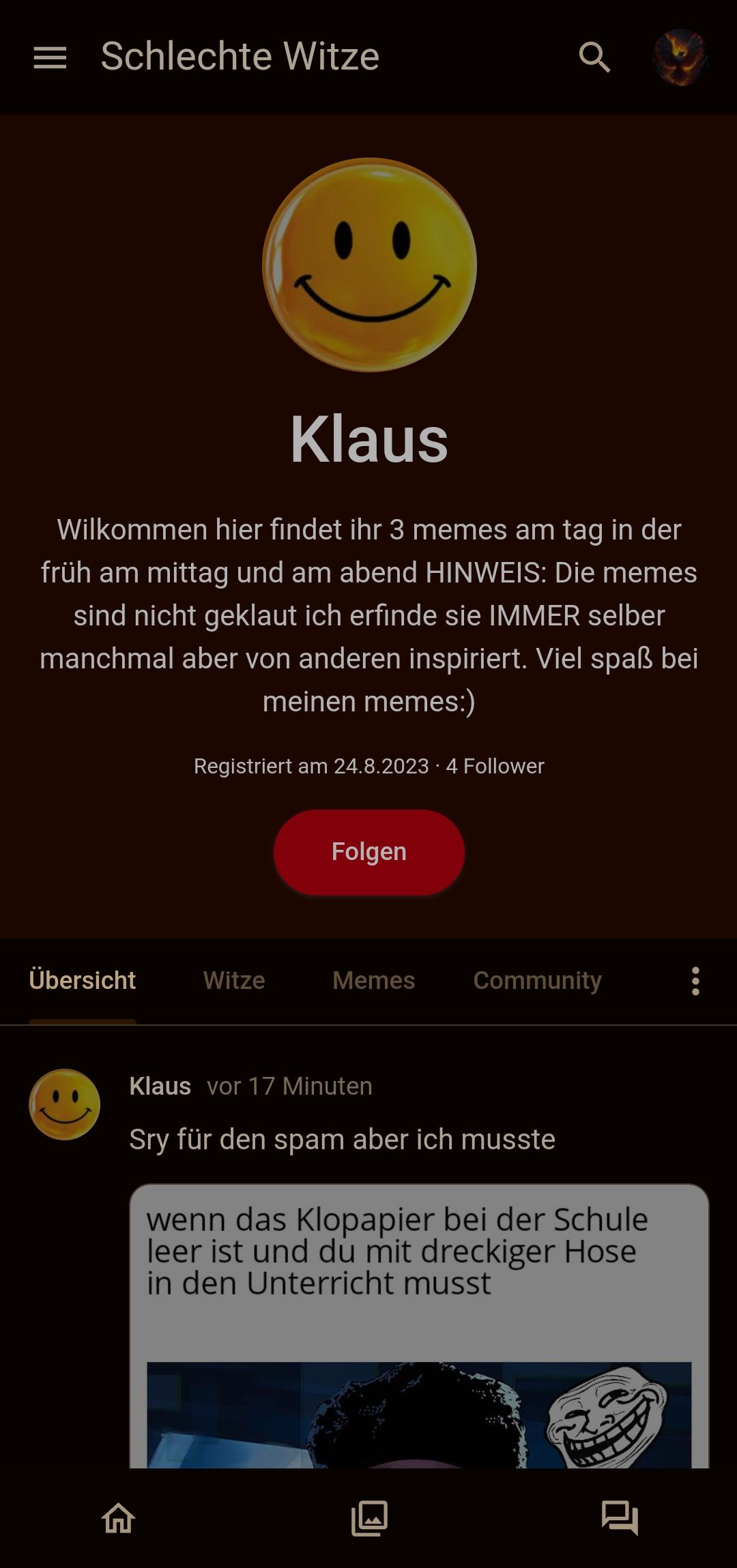
Task: Switch to the Memes tab
Action: coord(373,981)
